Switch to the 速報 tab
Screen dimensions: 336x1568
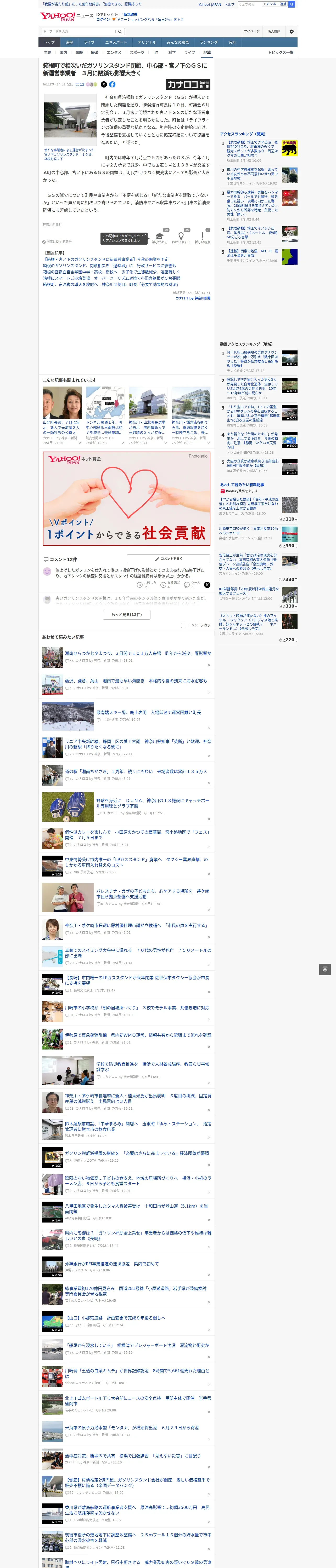(69, 43)
